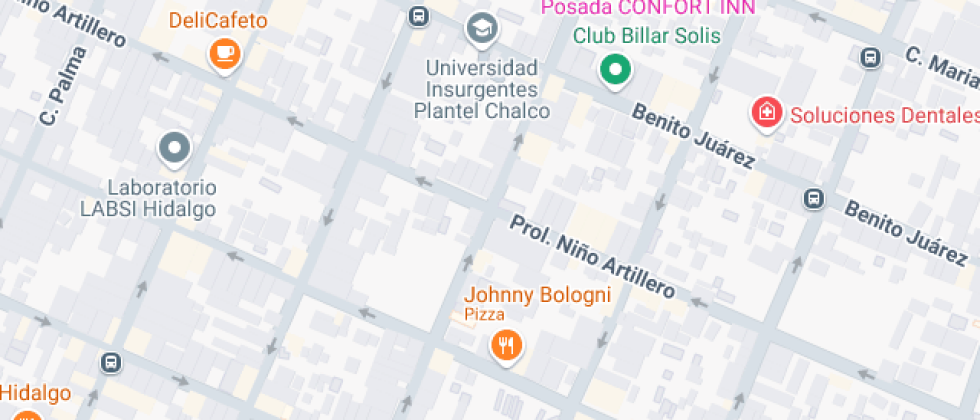Select the Universidad Insurgentes Plantel Chalco pin

pos(483,30)
